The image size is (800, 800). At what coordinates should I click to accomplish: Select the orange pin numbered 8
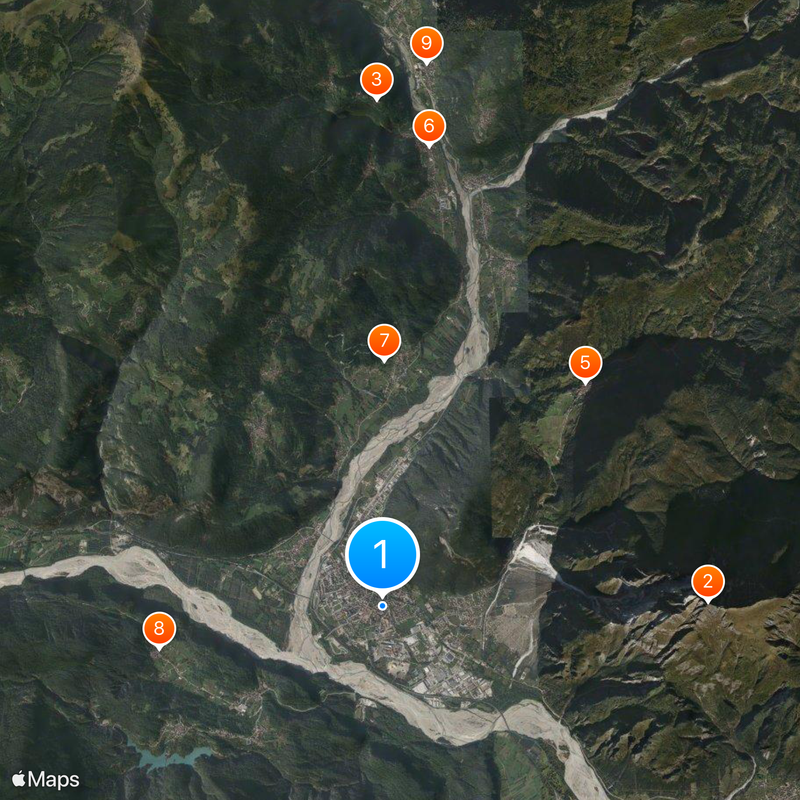[159, 629]
